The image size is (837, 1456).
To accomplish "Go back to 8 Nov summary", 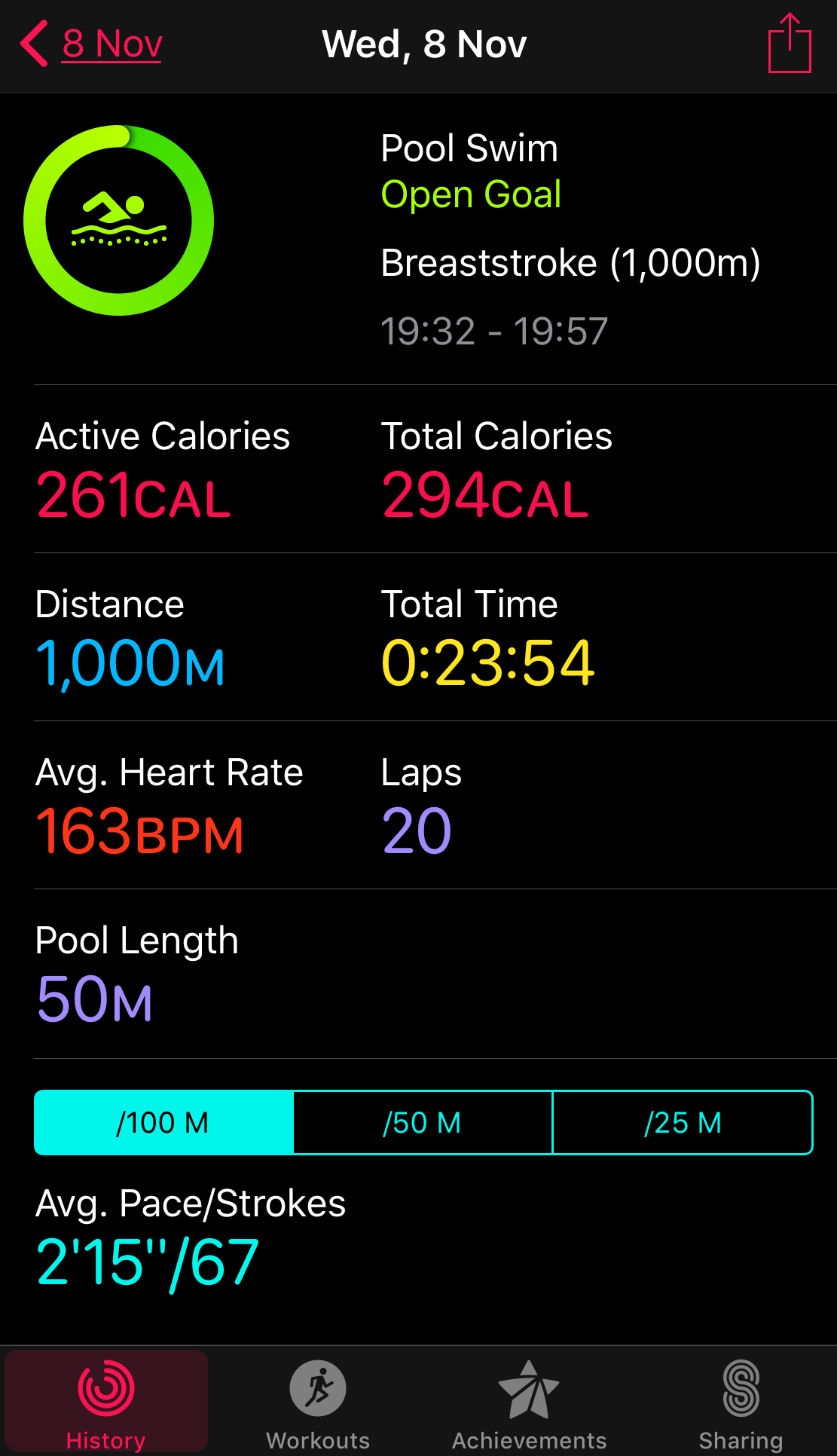I will 92,44.
